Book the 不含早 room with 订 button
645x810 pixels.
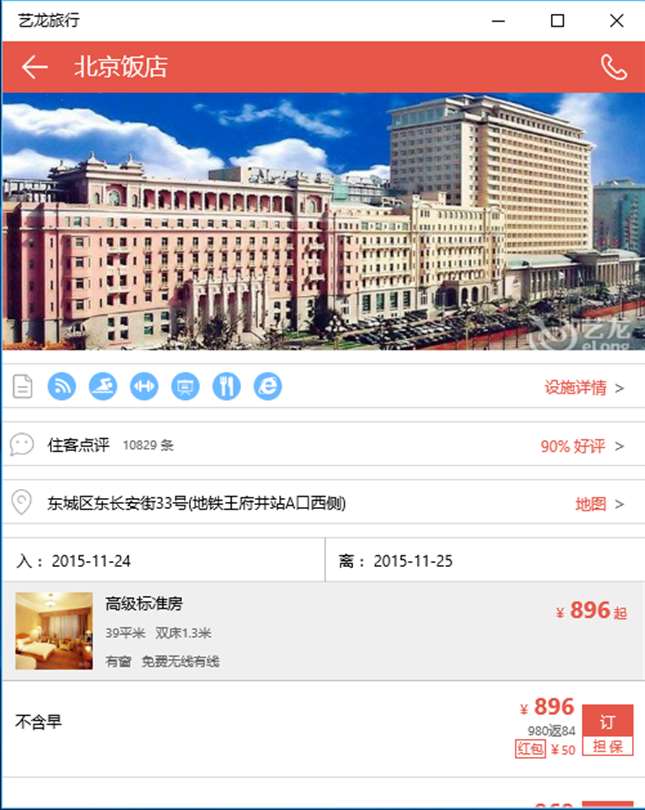pyautogui.click(x=607, y=722)
